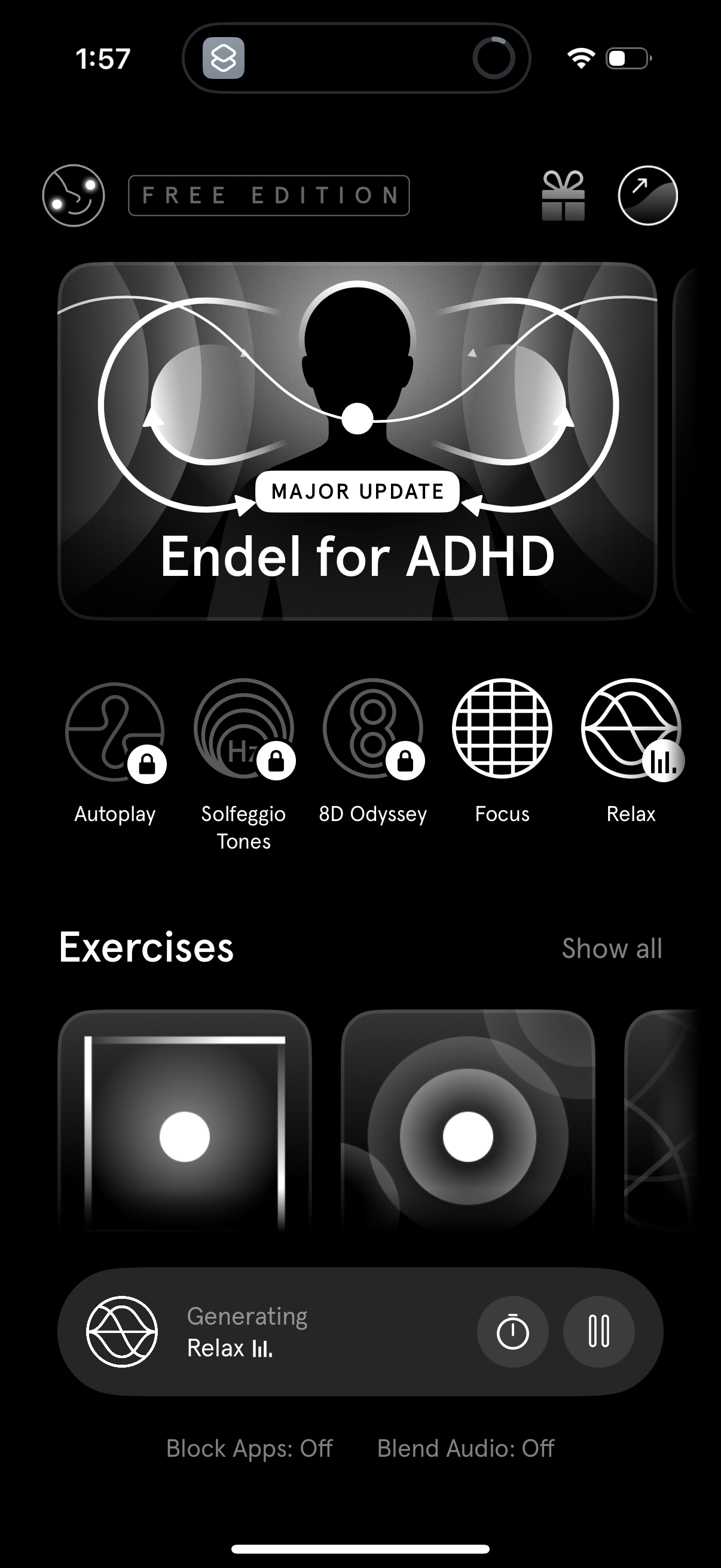
Task: Open the Endel for ADHD banner
Action: pyautogui.click(x=360, y=440)
